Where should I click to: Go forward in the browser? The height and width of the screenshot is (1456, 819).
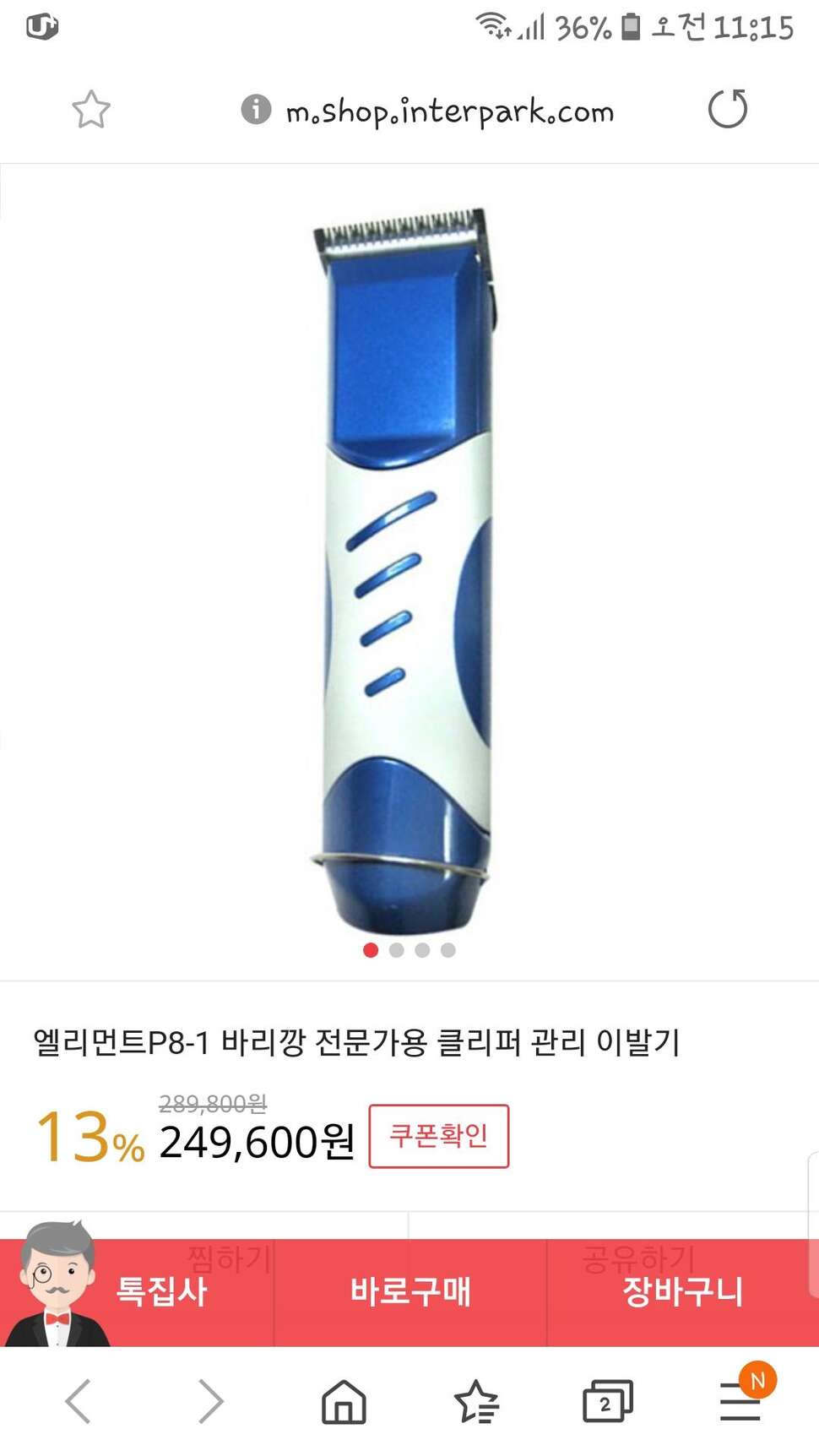click(x=210, y=1402)
